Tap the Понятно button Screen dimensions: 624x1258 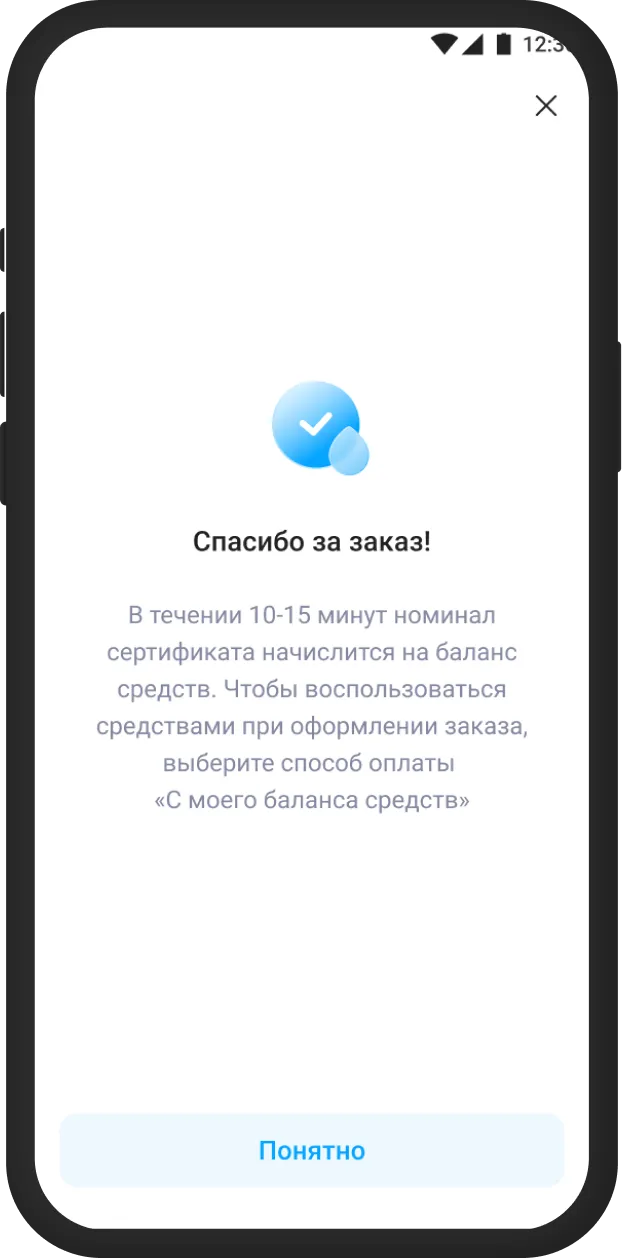(x=312, y=1150)
